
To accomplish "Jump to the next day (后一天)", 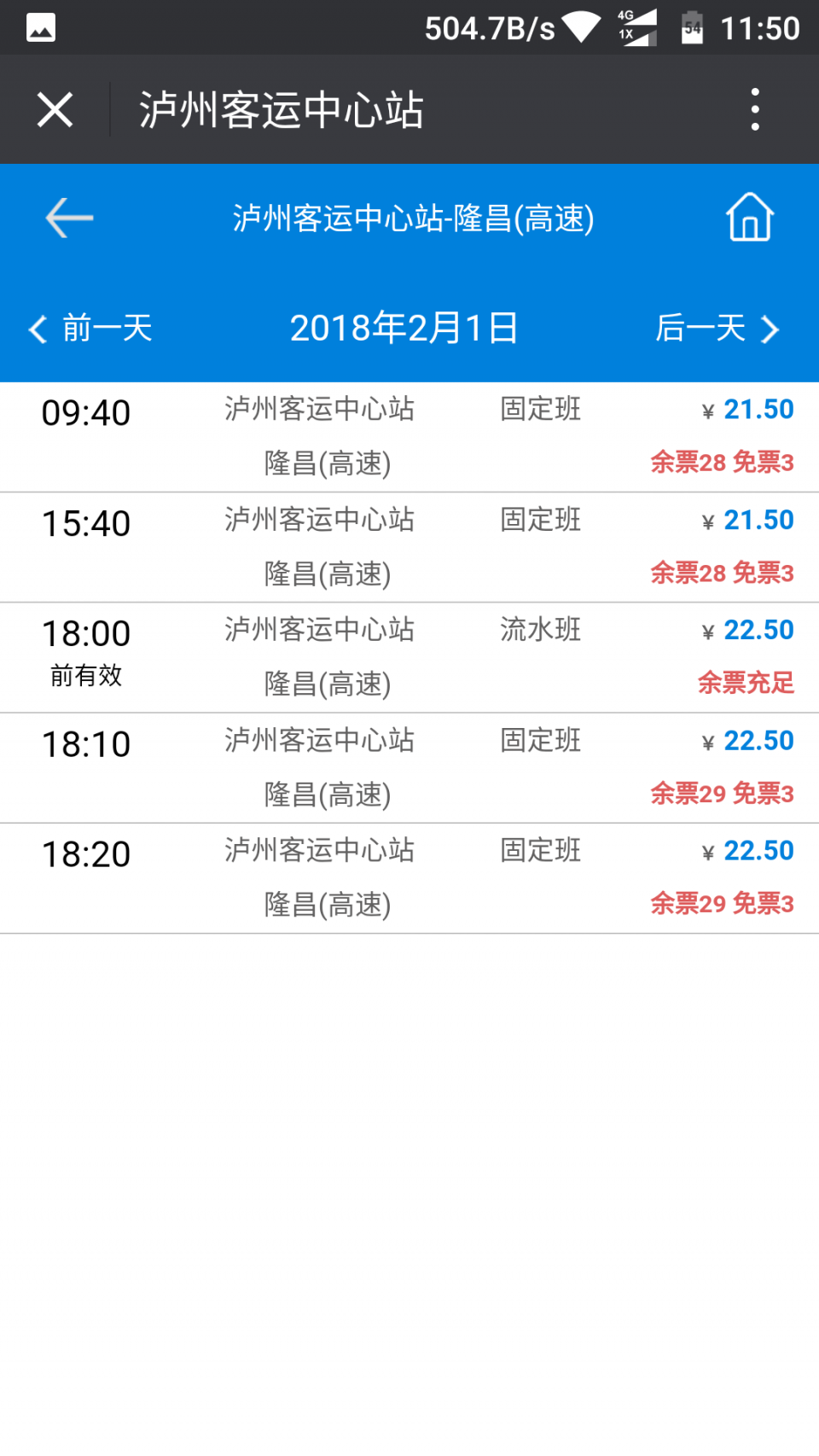I will point(717,329).
